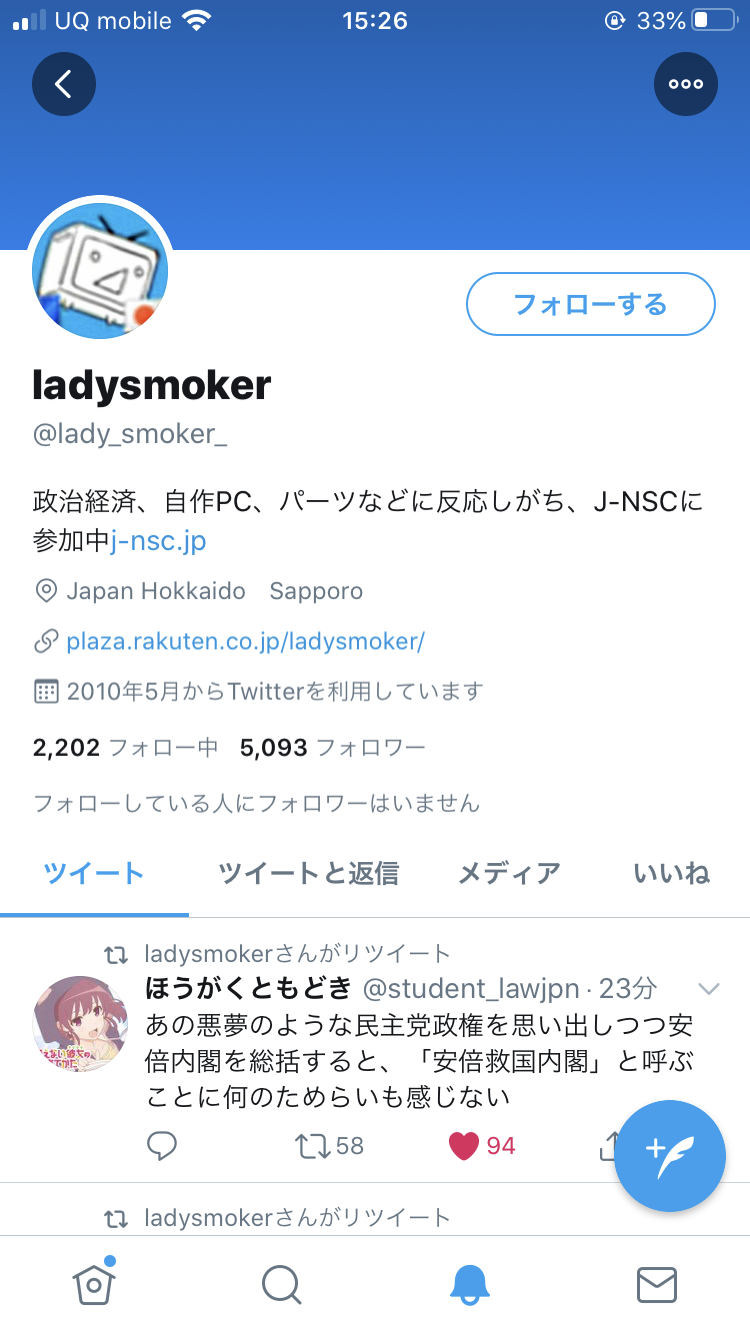Reply to ほうがくともどき's tweet

162,1145
